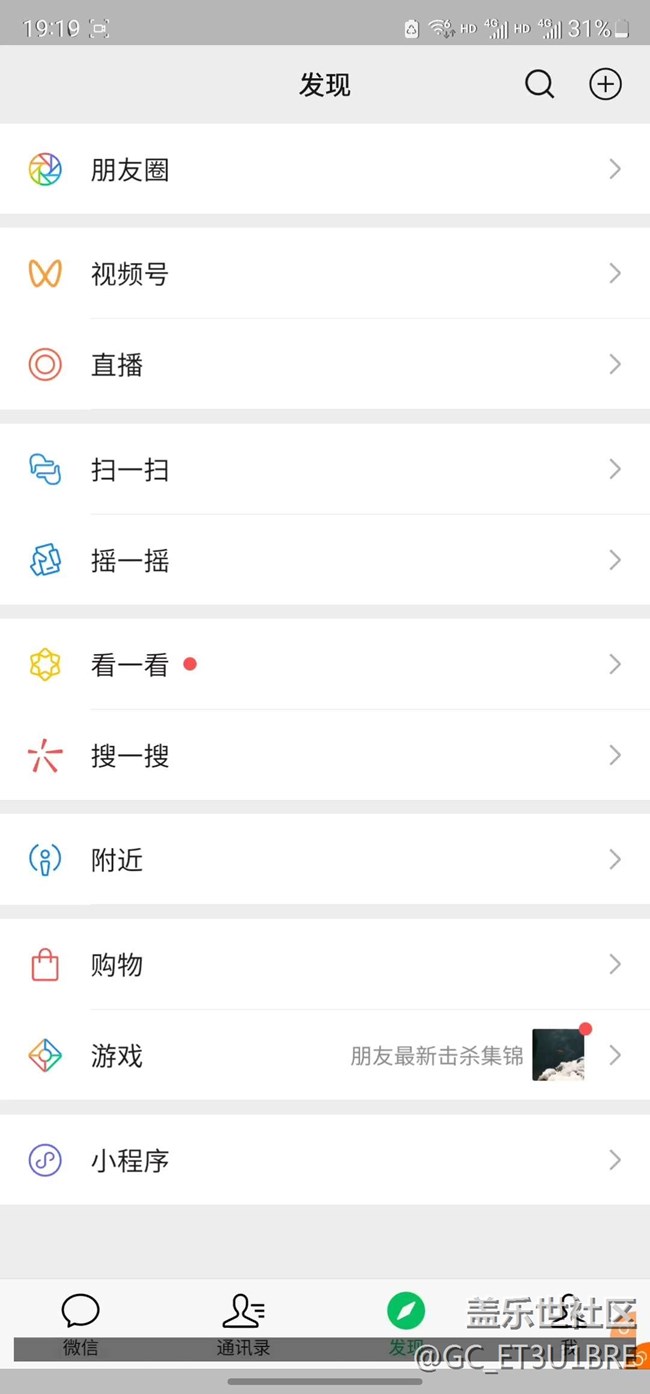The width and height of the screenshot is (650, 1394).
Task: Open the 游戏 games row
Action: pos(325,1055)
